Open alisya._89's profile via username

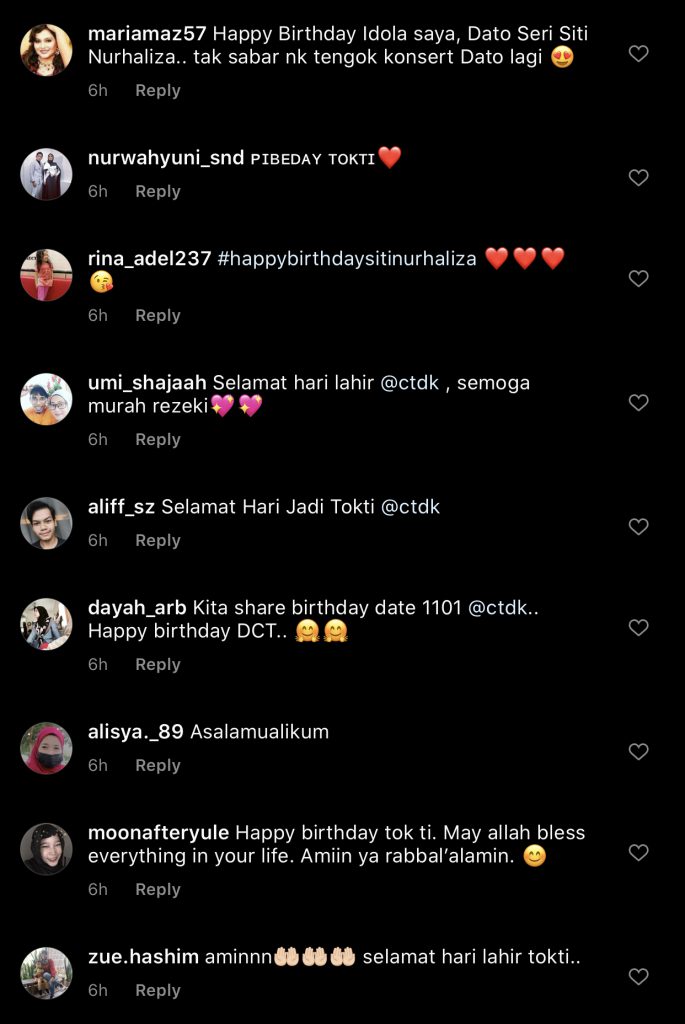pos(136,732)
